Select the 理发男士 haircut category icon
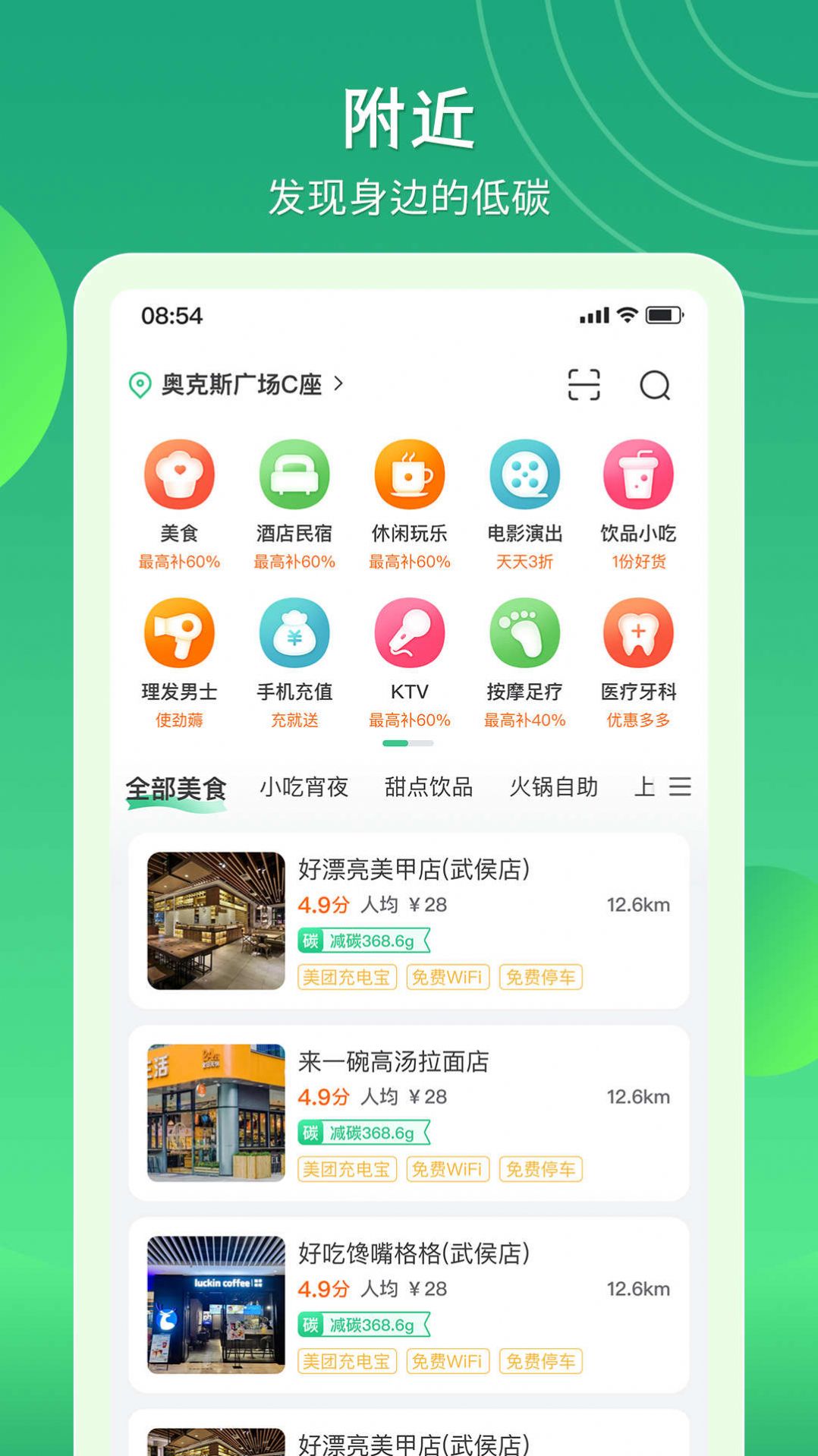Viewport: 818px width, 1456px height. click(x=180, y=634)
